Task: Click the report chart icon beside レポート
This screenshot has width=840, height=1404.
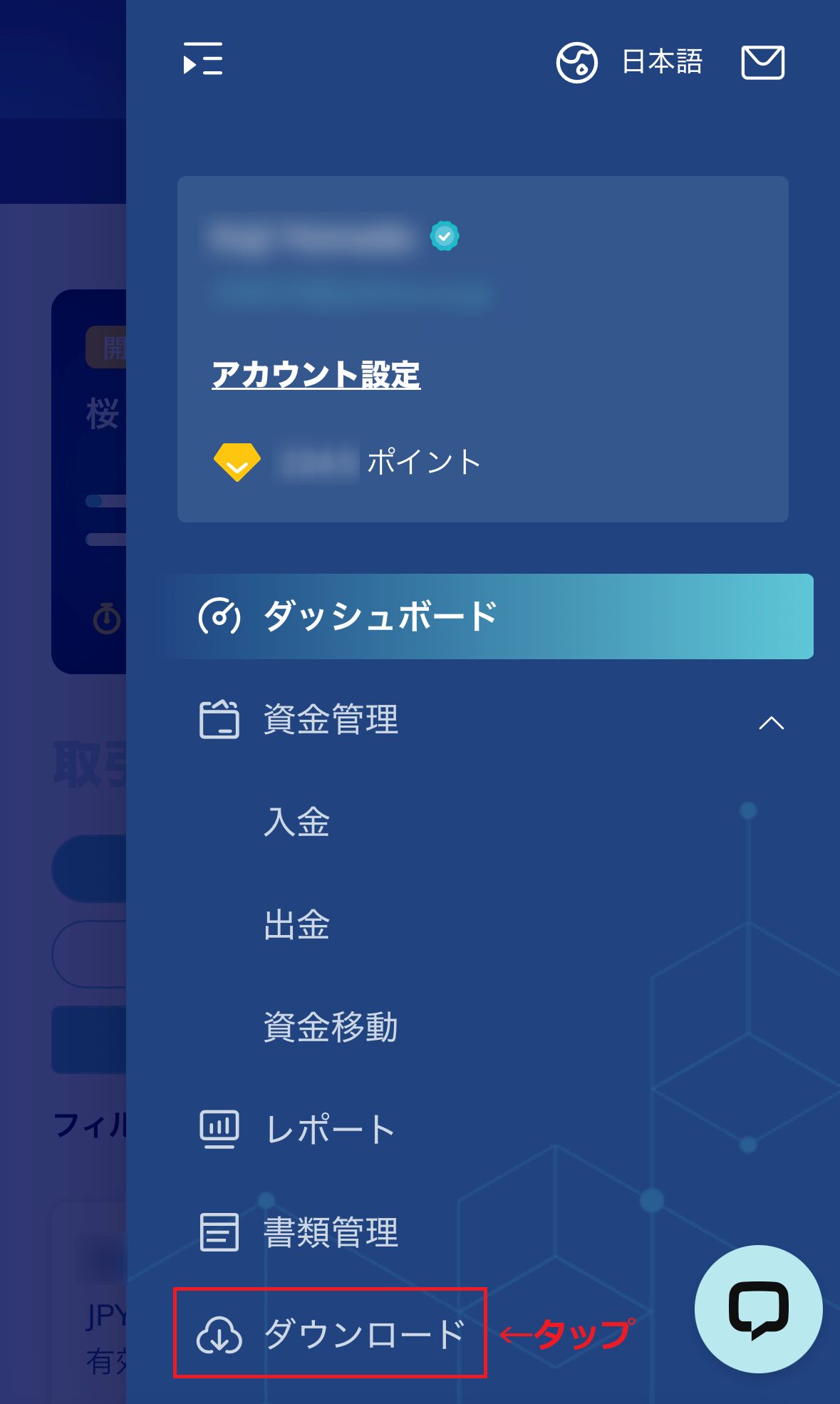Action: 219,1128
